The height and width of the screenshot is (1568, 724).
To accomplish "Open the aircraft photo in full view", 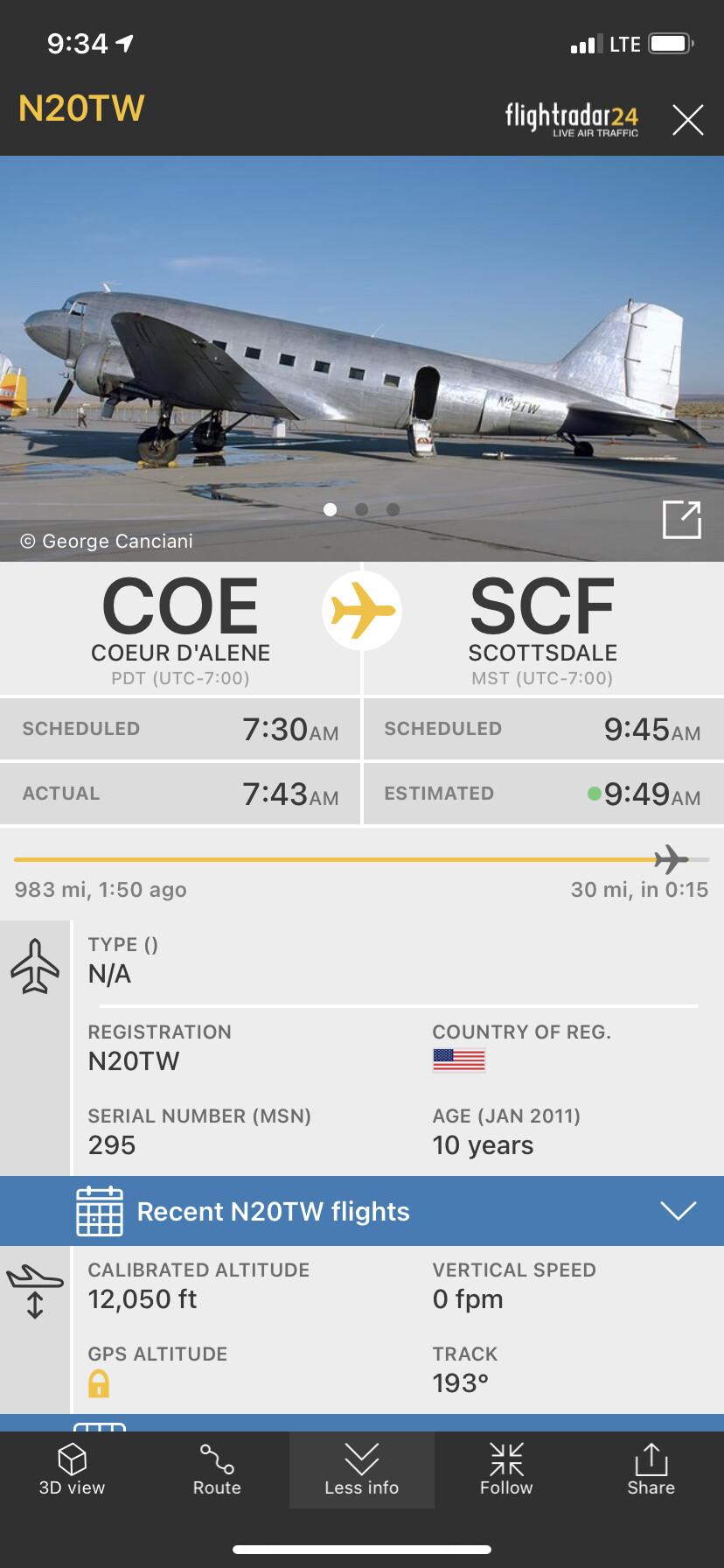I will pos(681,520).
